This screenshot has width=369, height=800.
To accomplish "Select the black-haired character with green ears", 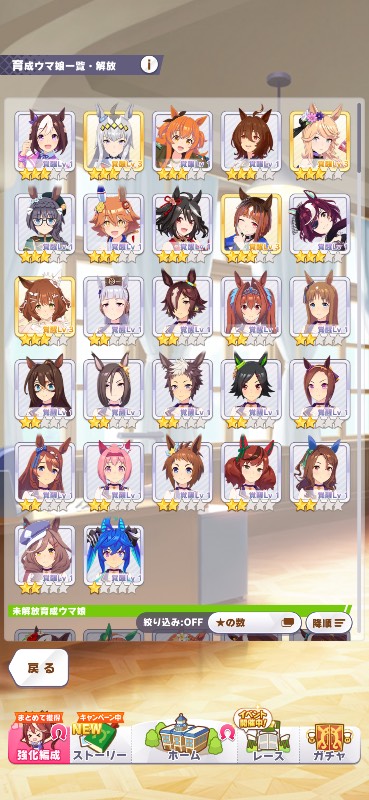I will click(x=251, y=391).
